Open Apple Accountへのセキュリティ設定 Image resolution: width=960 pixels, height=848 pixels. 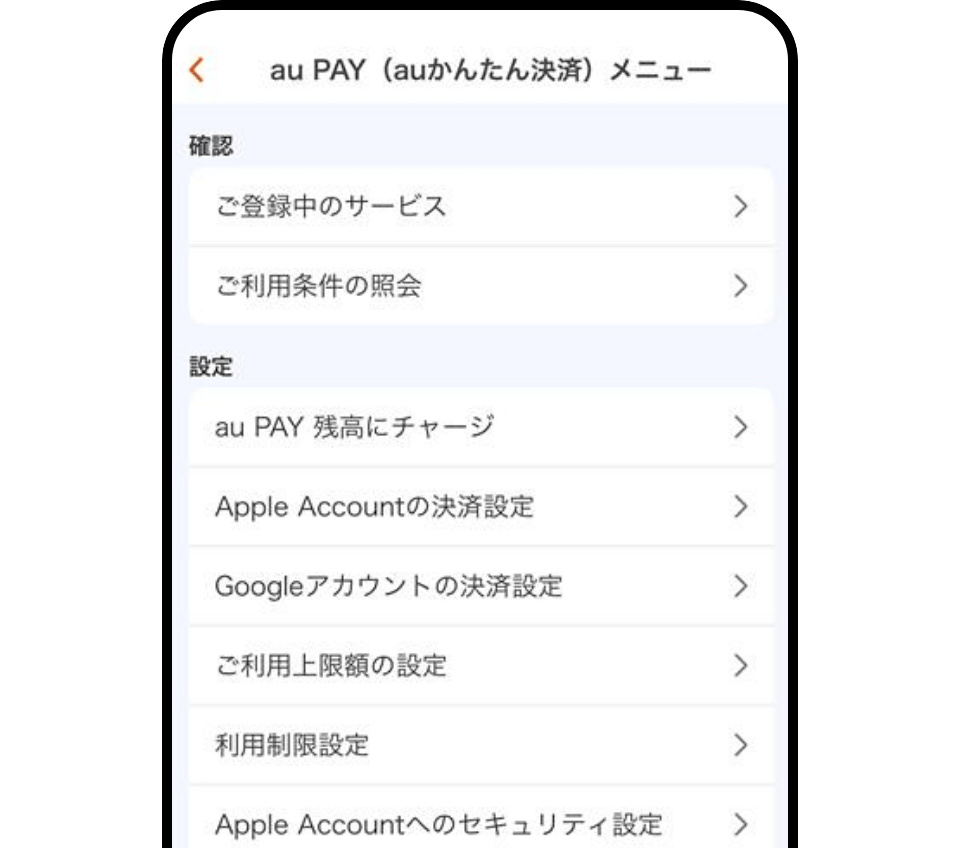pyautogui.click(x=480, y=824)
